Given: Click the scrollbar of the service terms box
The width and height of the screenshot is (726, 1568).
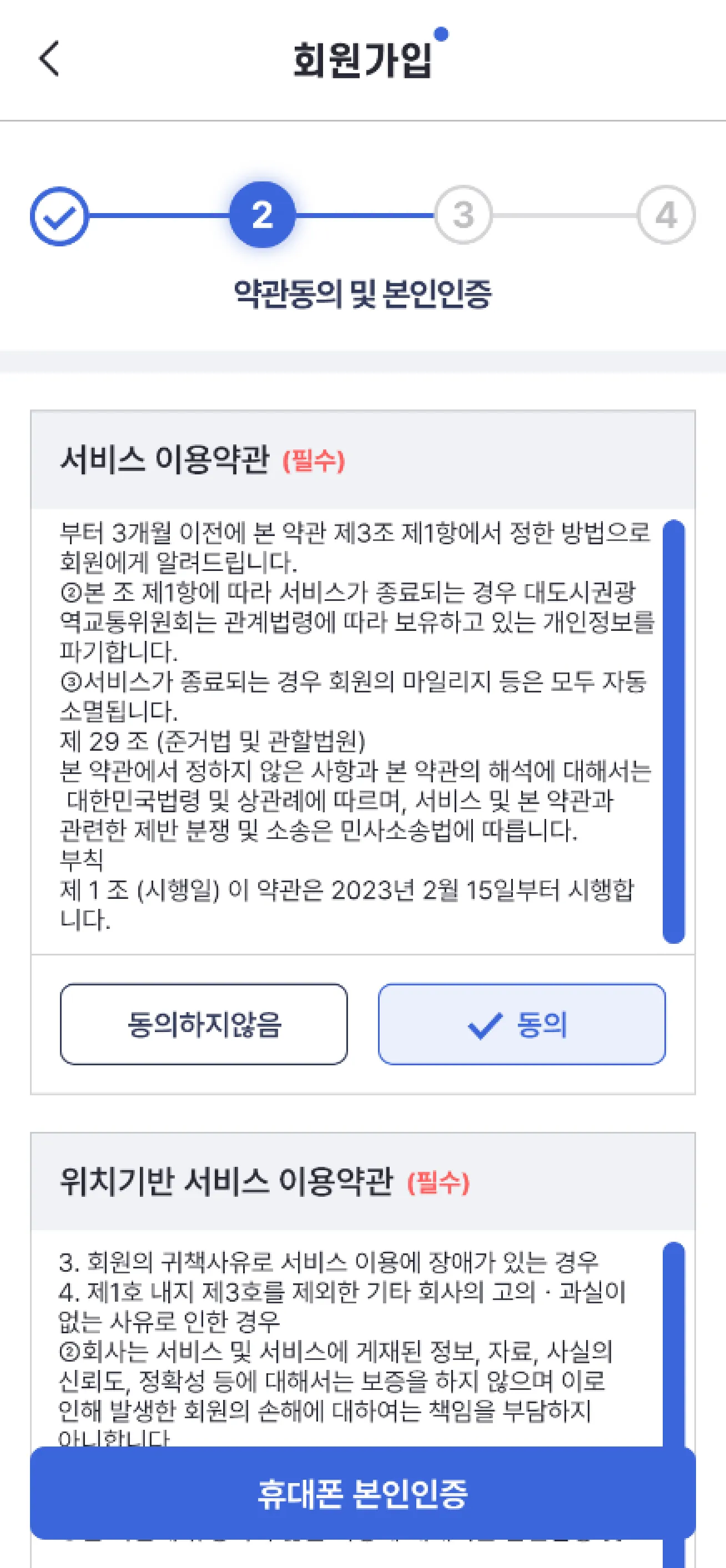Looking at the screenshot, I should 674,730.
